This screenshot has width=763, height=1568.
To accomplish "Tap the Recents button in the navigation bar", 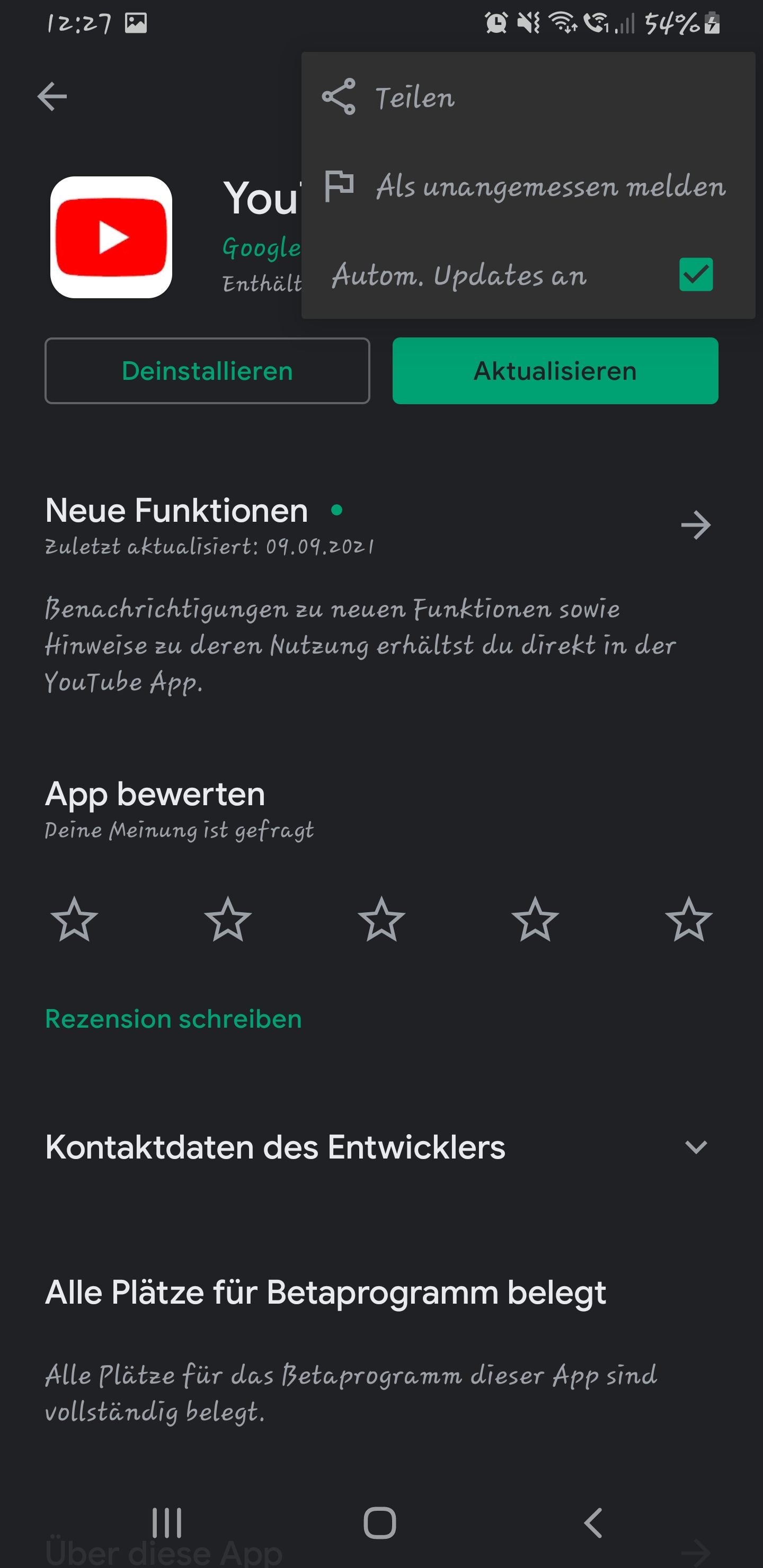I will tap(166, 1520).
